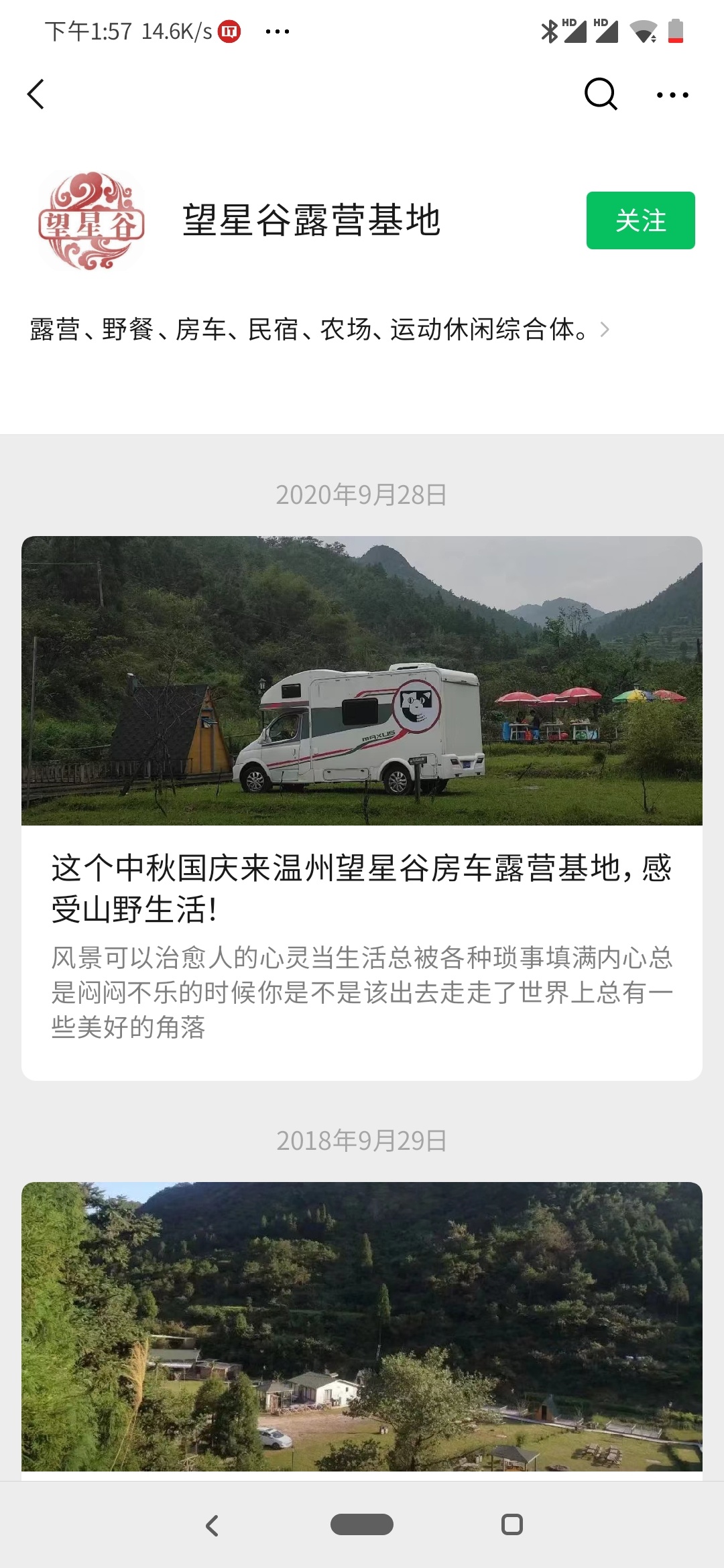Tap the system back navigation button
Viewport: 724px width, 1568px height.
[x=213, y=1526]
